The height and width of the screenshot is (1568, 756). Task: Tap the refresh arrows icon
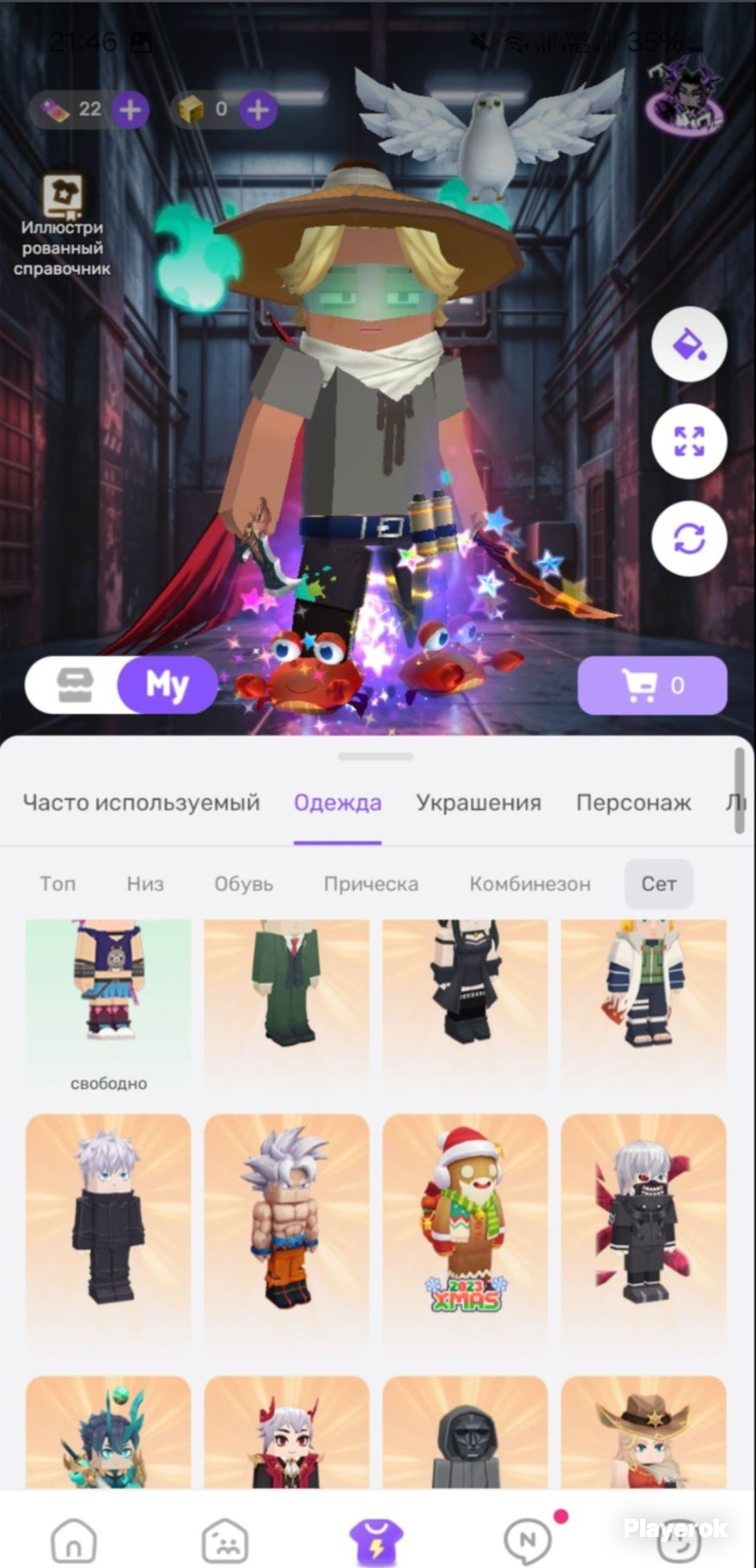click(689, 539)
